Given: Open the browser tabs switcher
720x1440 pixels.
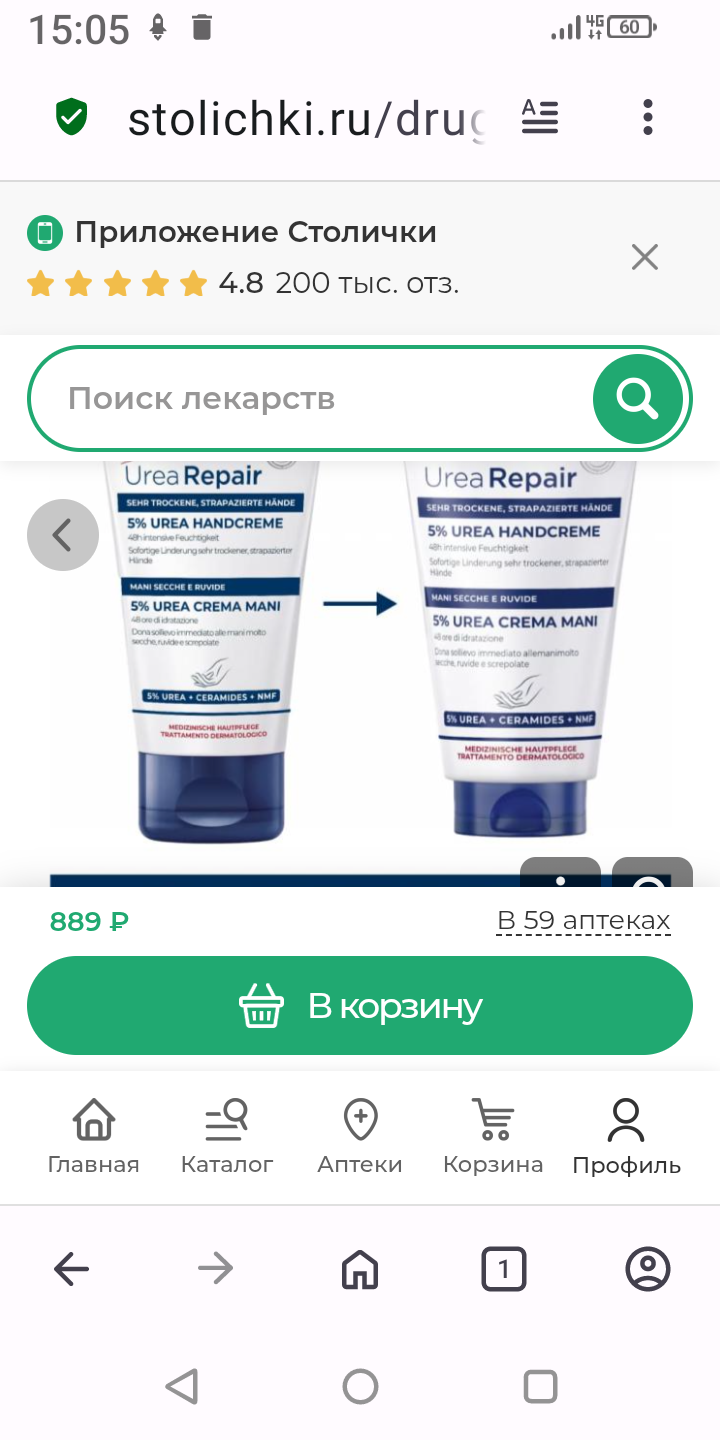Looking at the screenshot, I should [504, 1270].
